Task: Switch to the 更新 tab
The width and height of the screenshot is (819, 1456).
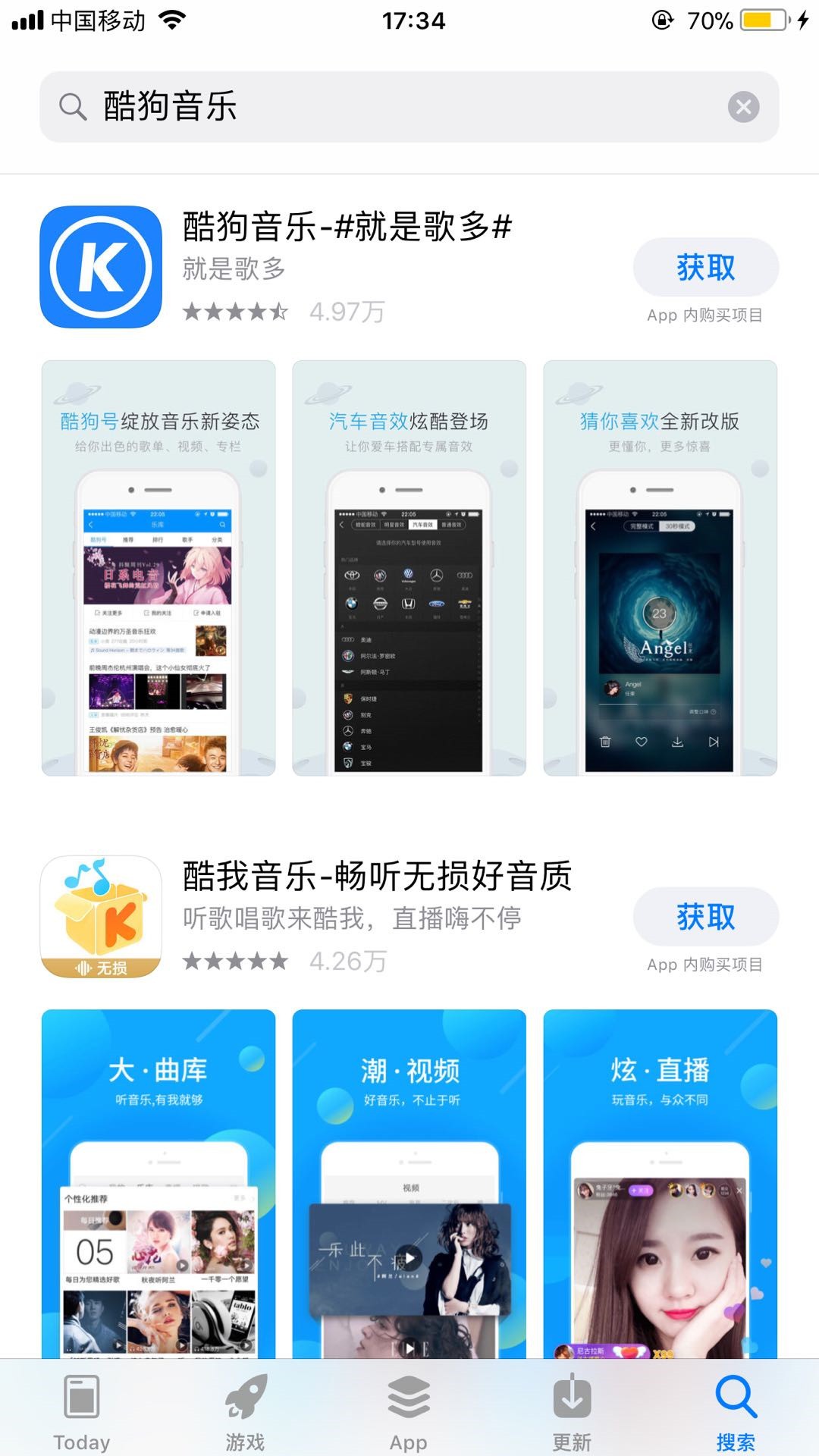Action: coord(573,1410)
